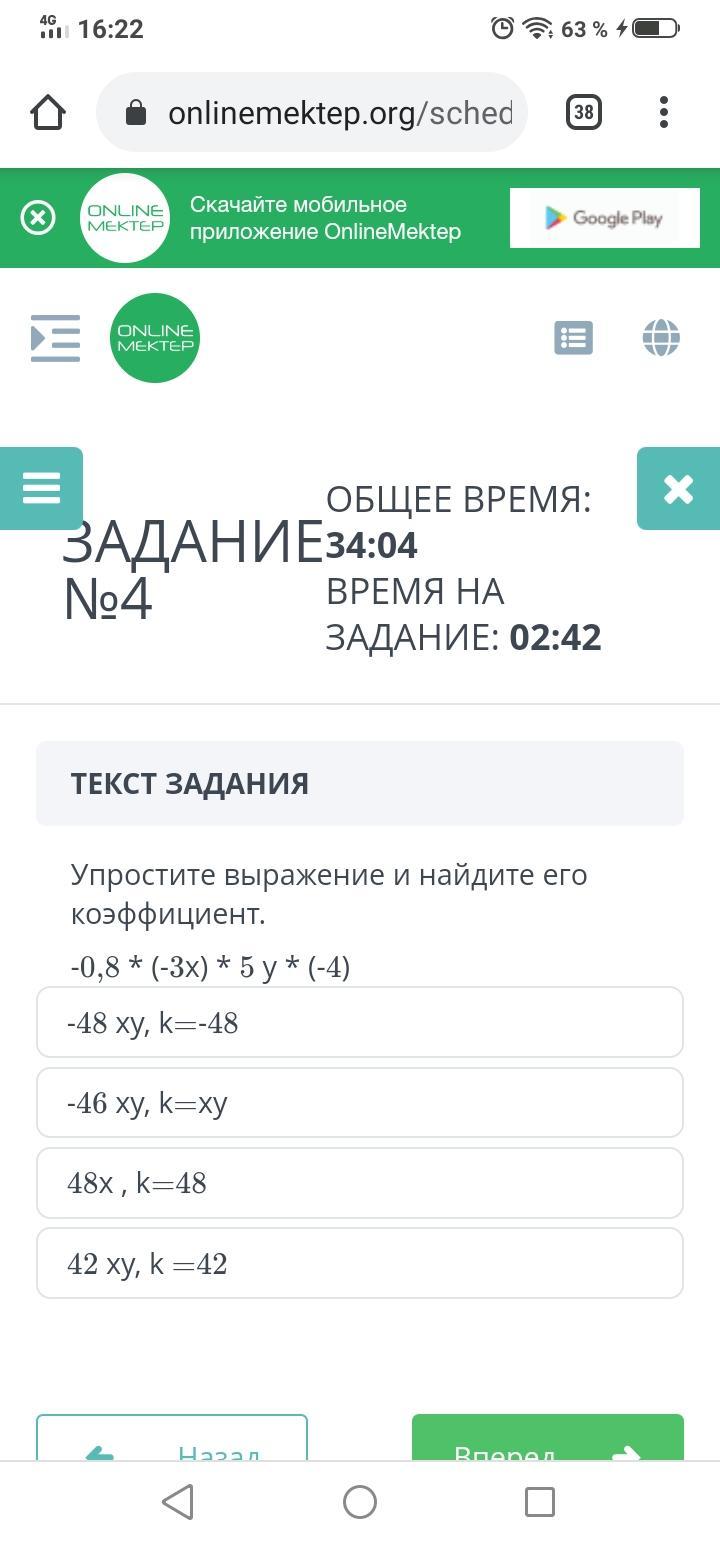Open the browser overflow menu
This screenshot has width=720, height=1544.
point(664,112)
